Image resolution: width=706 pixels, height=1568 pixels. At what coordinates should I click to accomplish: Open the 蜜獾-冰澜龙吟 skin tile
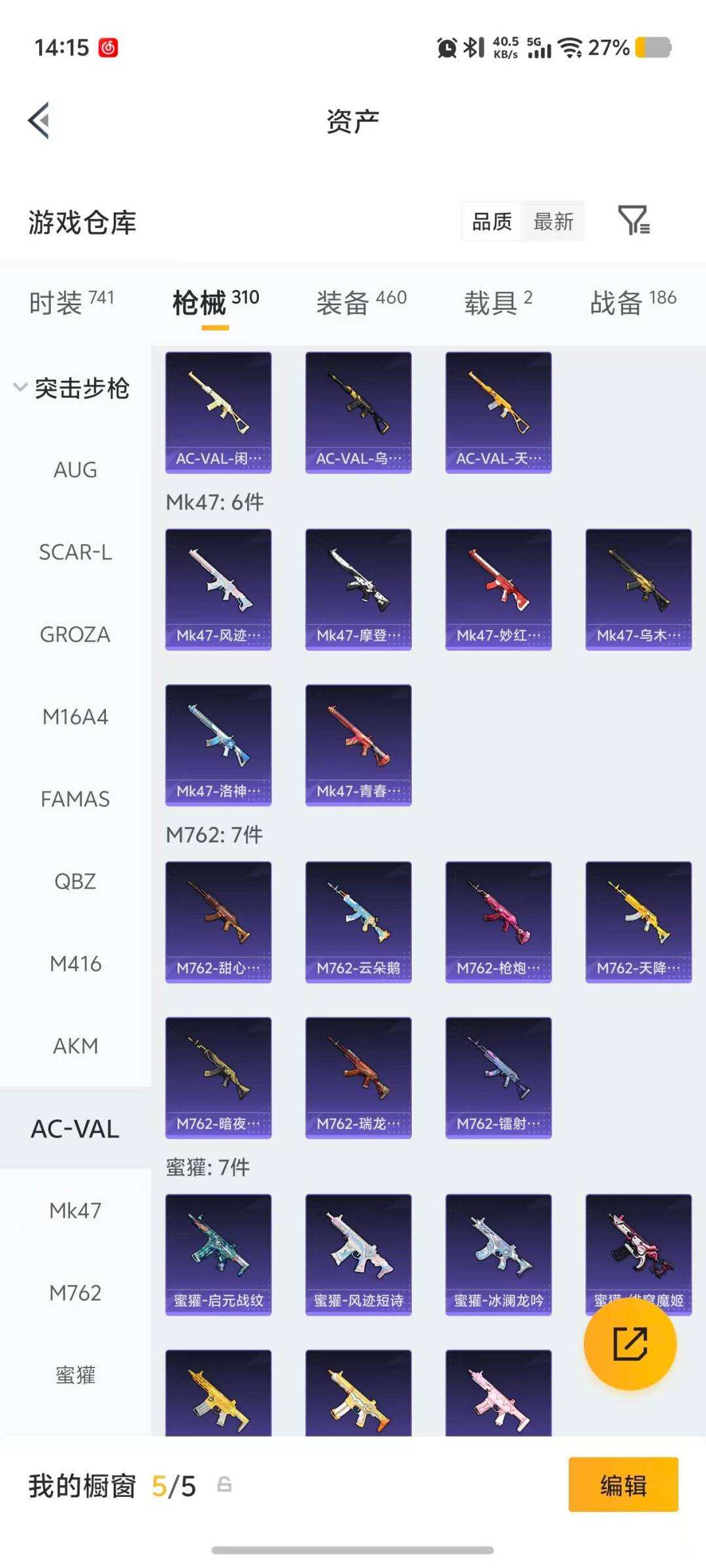498,1254
